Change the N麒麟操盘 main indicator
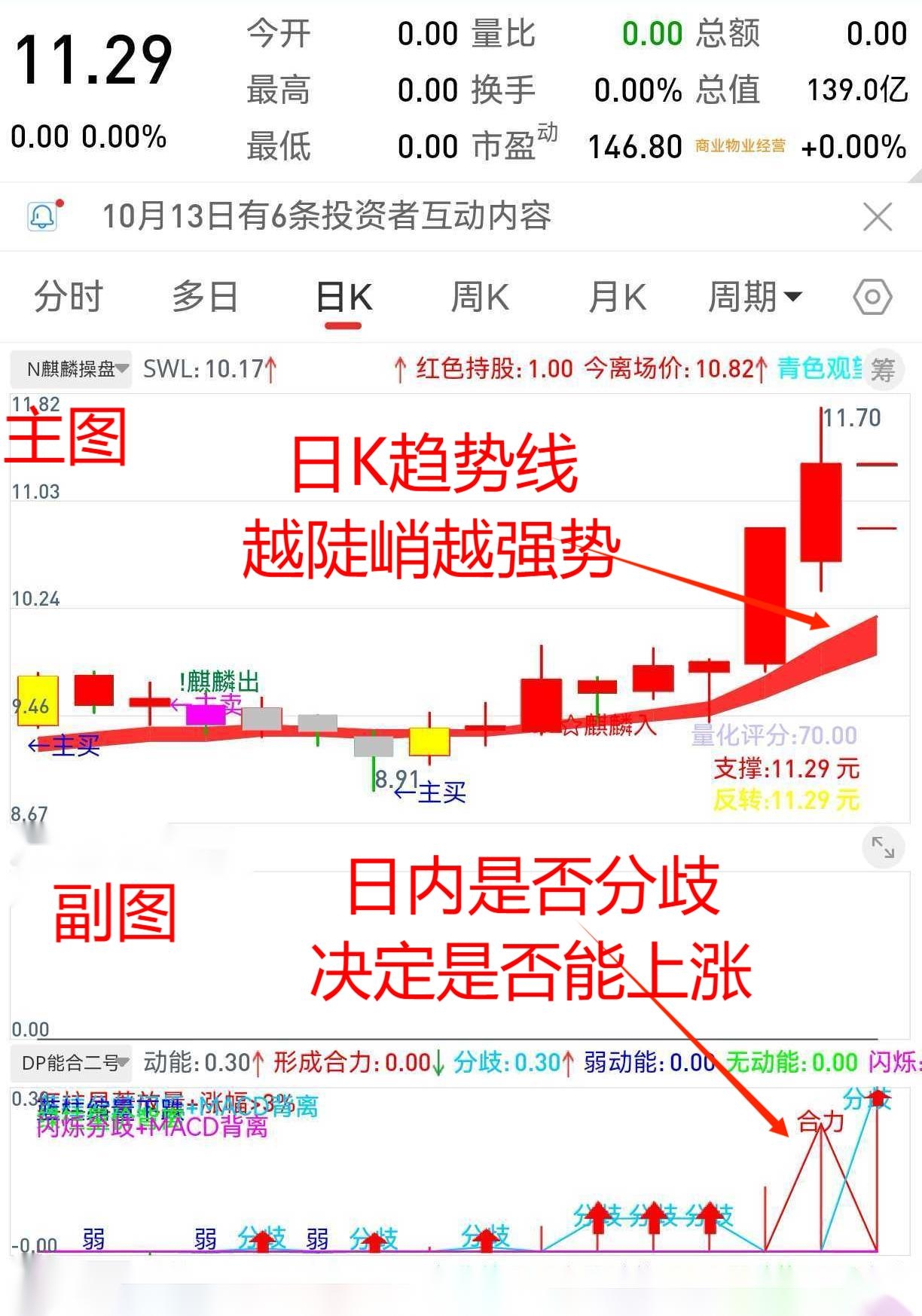The width and height of the screenshot is (922, 1316). point(72,368)
